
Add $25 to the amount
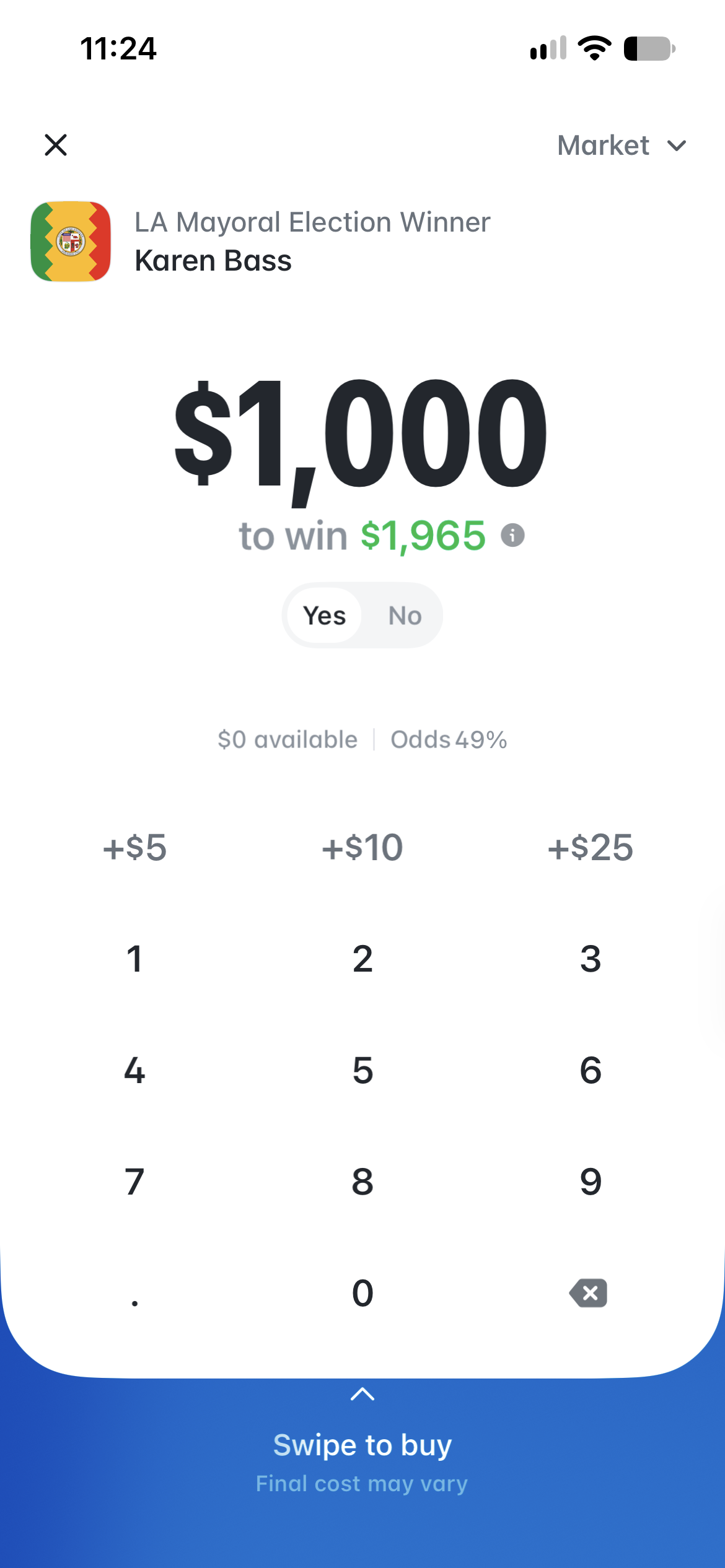591,847
